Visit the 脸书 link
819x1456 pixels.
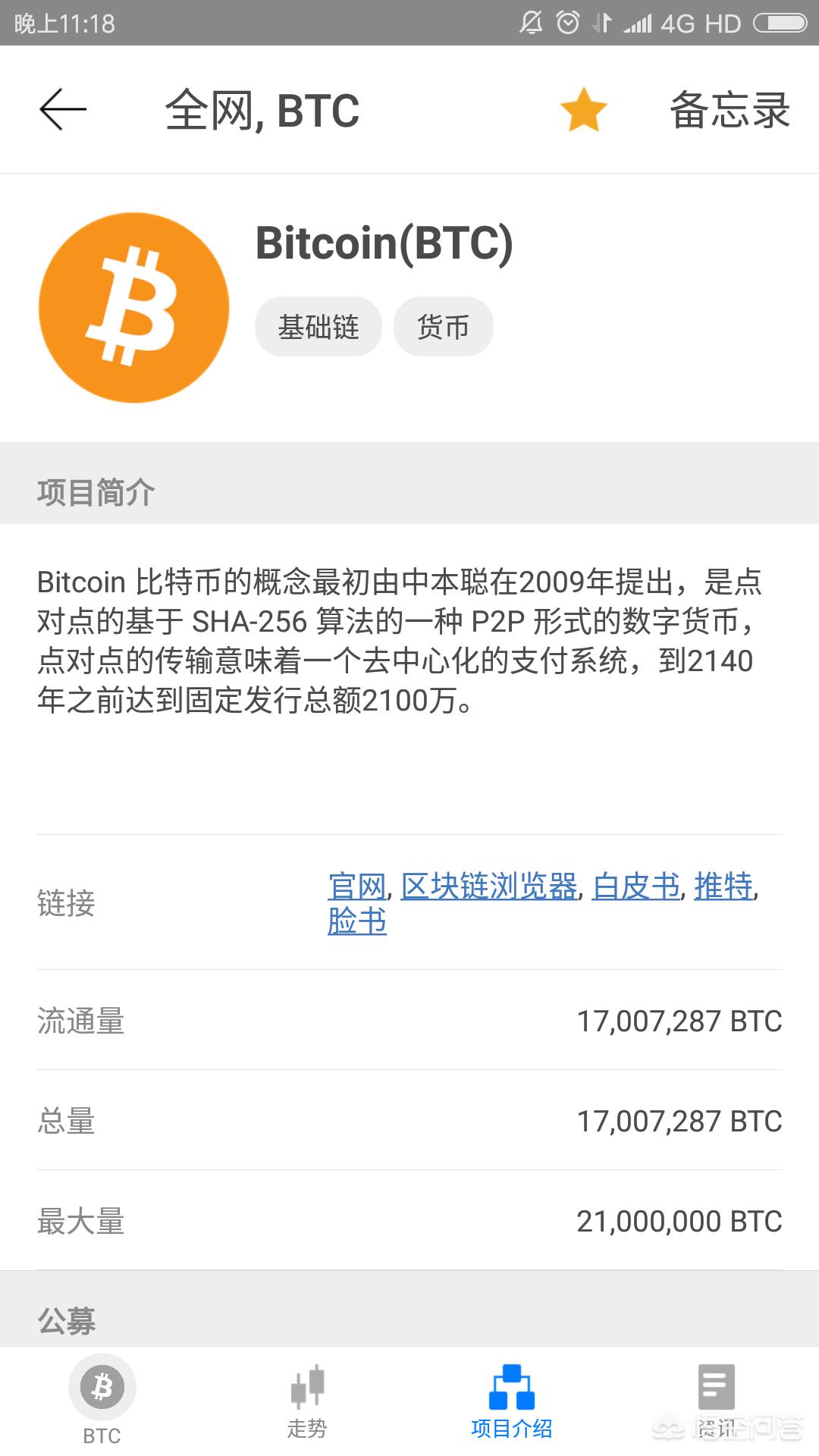tap(357, 921)
